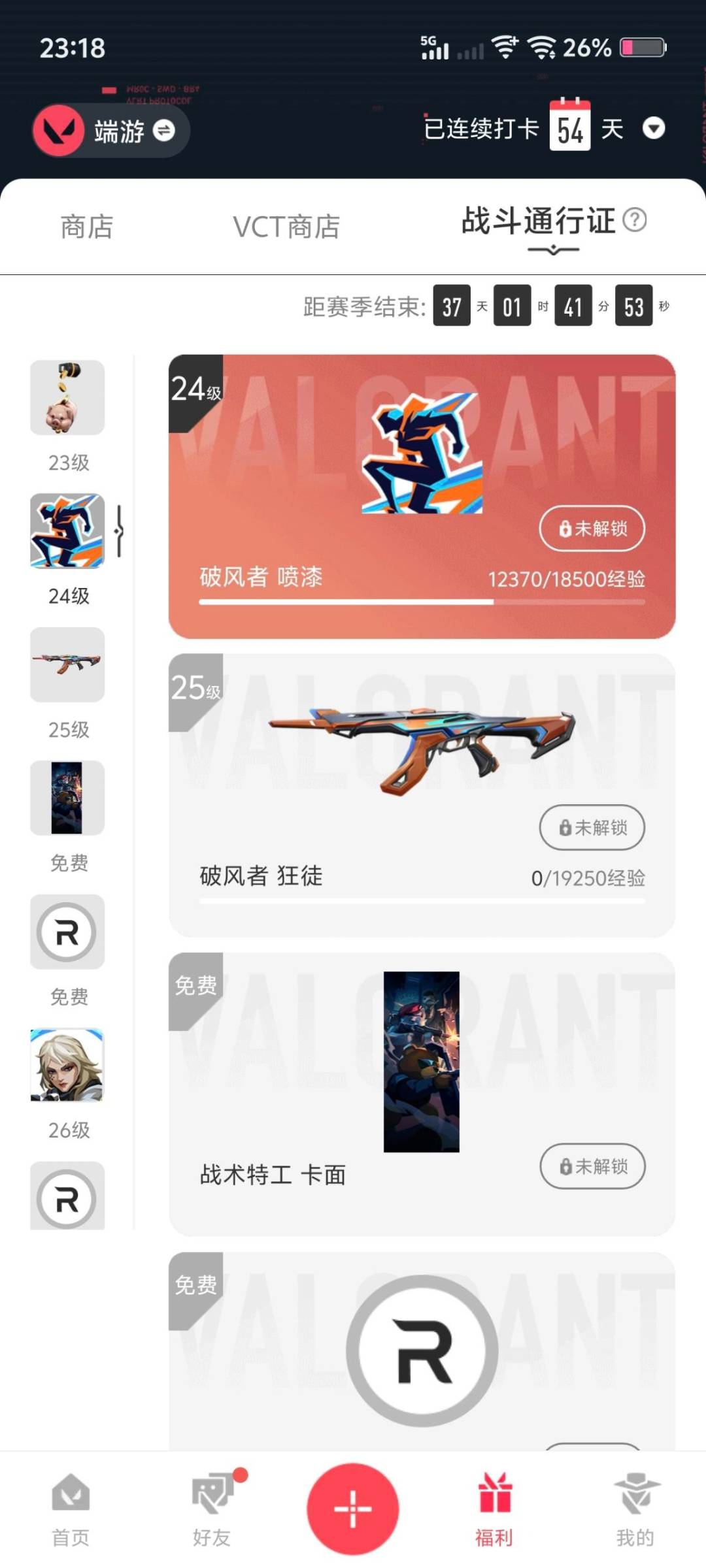Click the 24级 experience progress bar
This screenshot has height=1568, width=706.
click(x=424, y=606)
